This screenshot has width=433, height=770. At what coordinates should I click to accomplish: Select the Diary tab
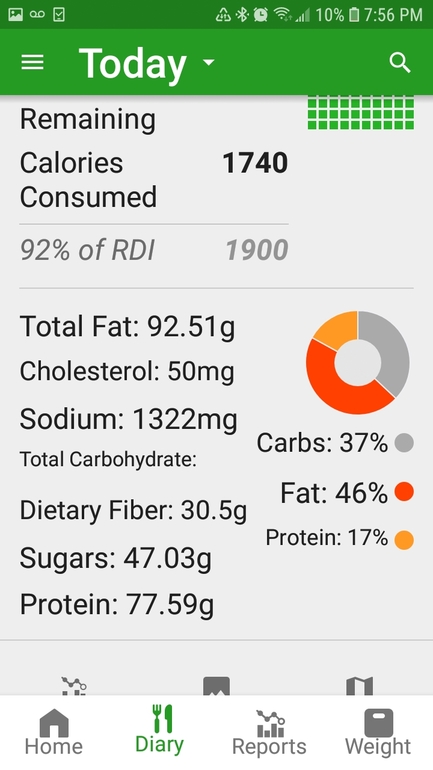click(160, 731)
